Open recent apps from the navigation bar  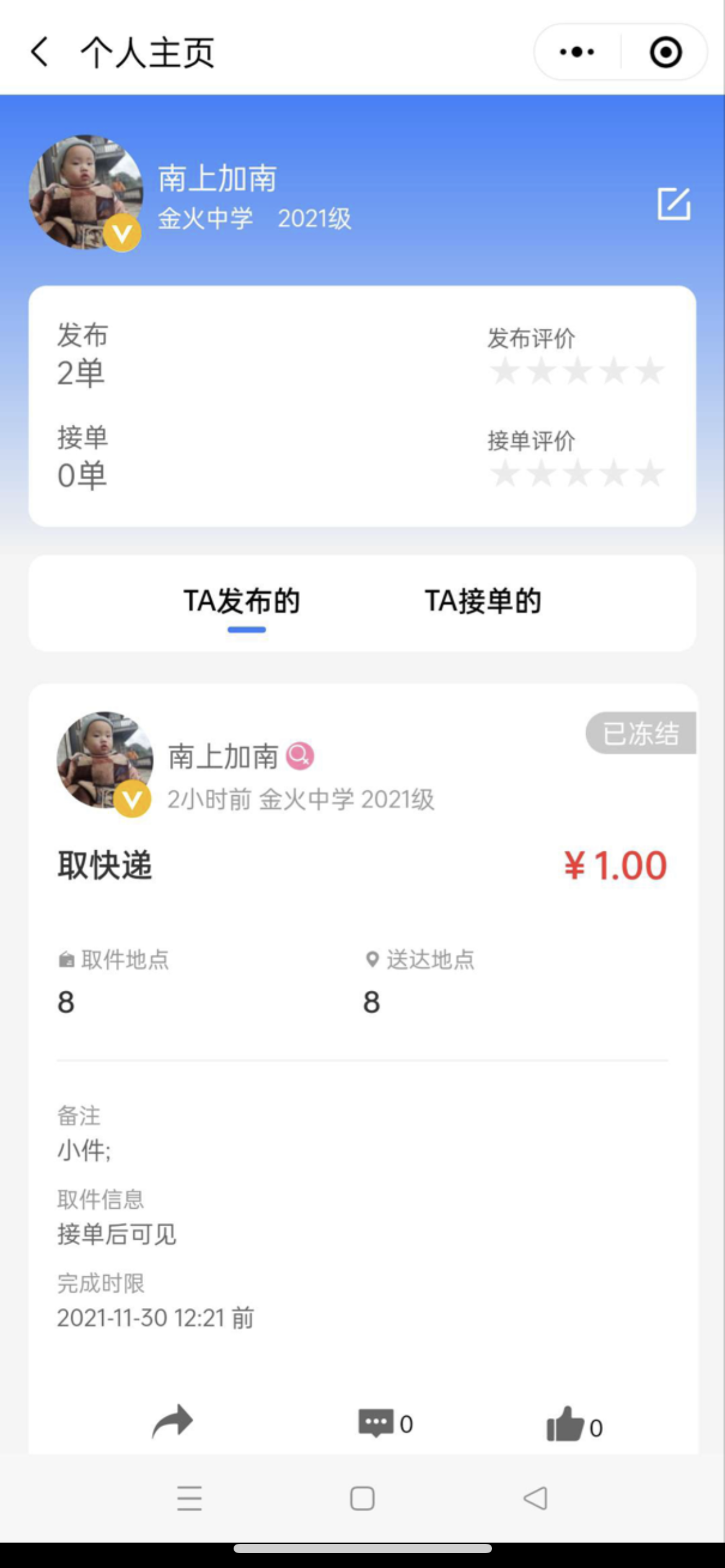point(190,1499)
